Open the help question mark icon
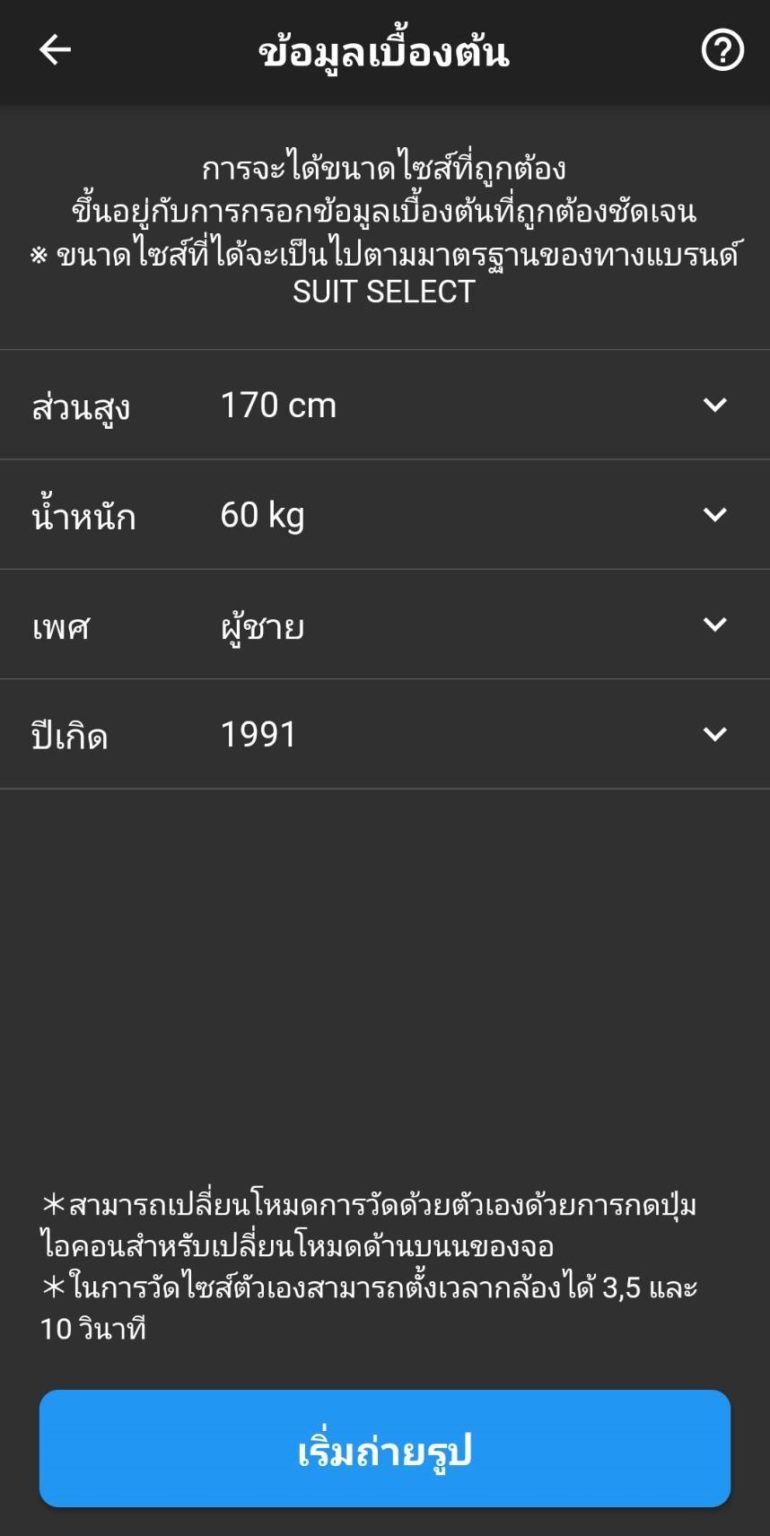This screenshot has width=770, height=1536. pos(722,51)
